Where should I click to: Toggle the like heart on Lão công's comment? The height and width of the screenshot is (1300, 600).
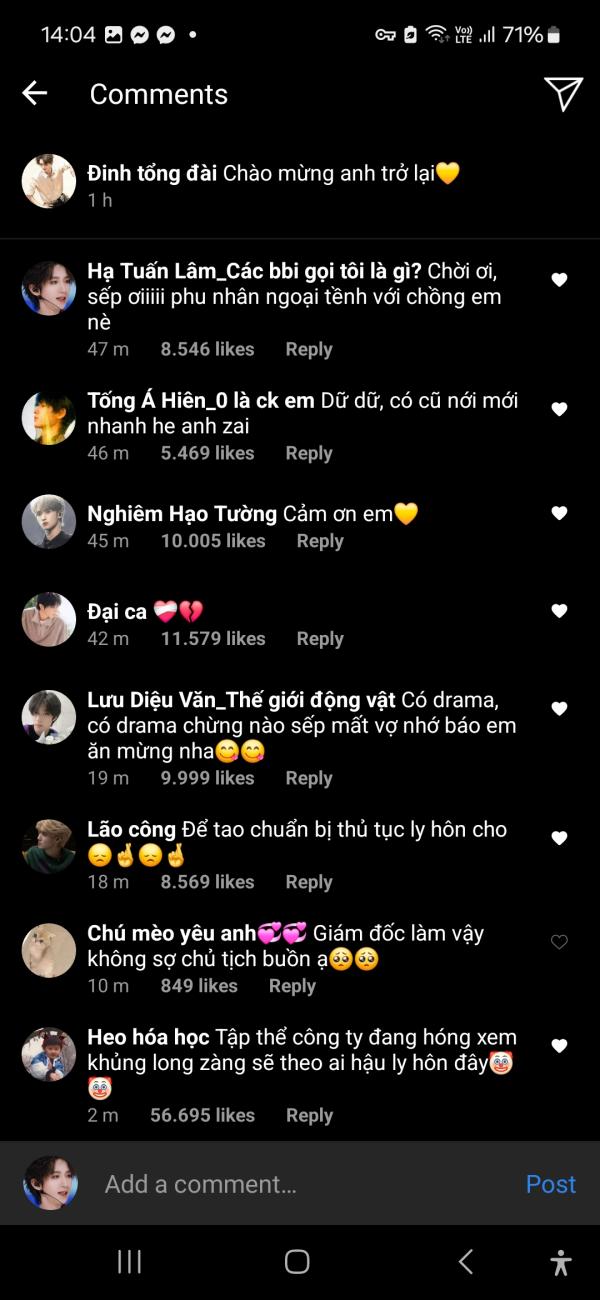(x=559, y=838)
